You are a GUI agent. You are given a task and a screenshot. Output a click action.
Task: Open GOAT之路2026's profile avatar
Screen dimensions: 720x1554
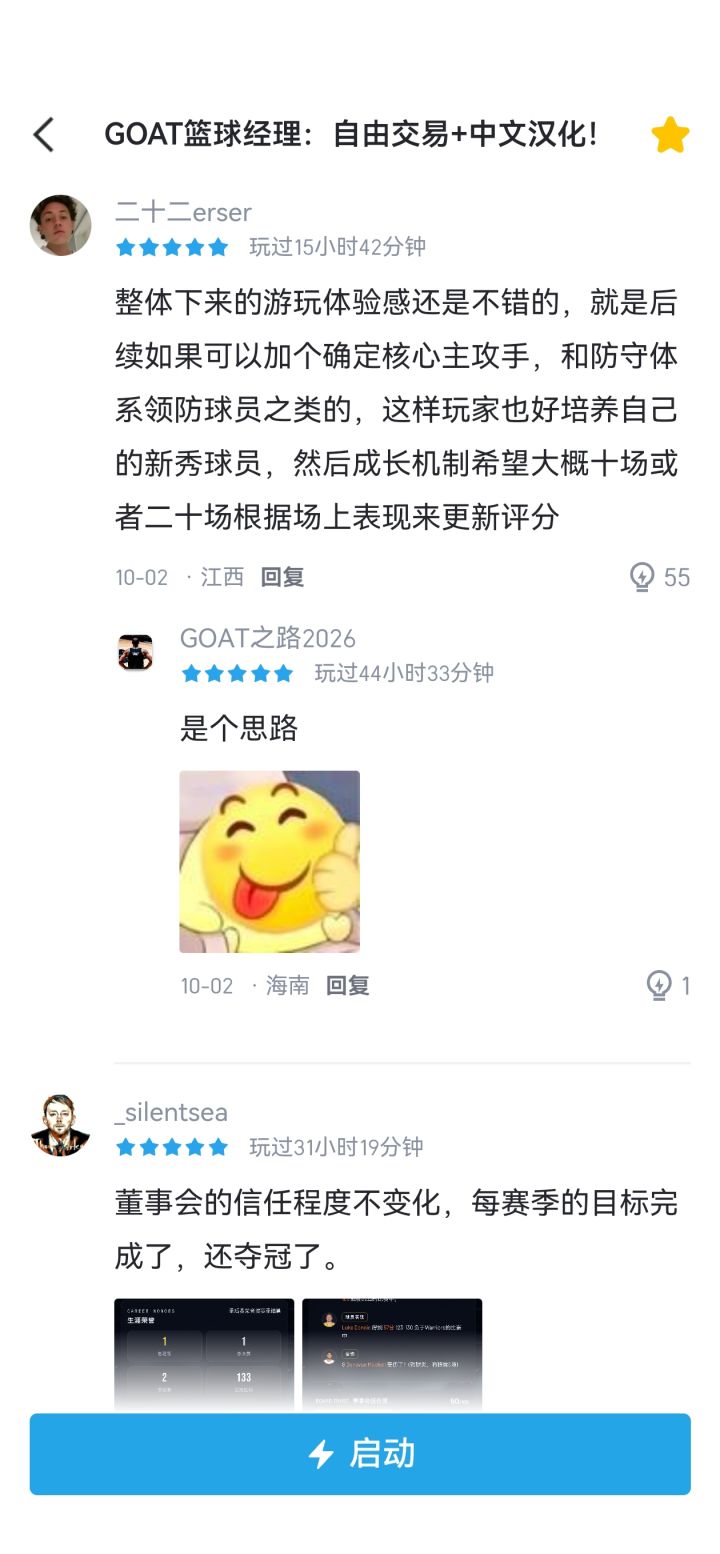(135, 652)
